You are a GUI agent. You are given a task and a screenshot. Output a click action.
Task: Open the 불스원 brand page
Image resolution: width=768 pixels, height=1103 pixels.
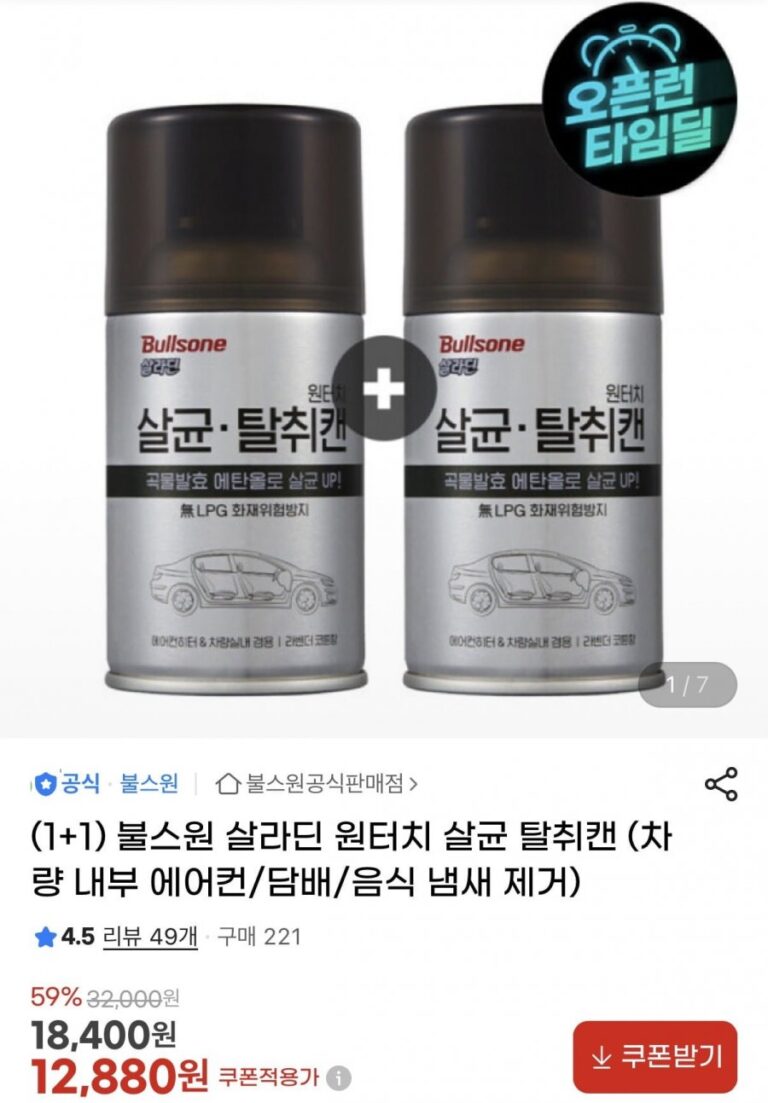[149, 783]
